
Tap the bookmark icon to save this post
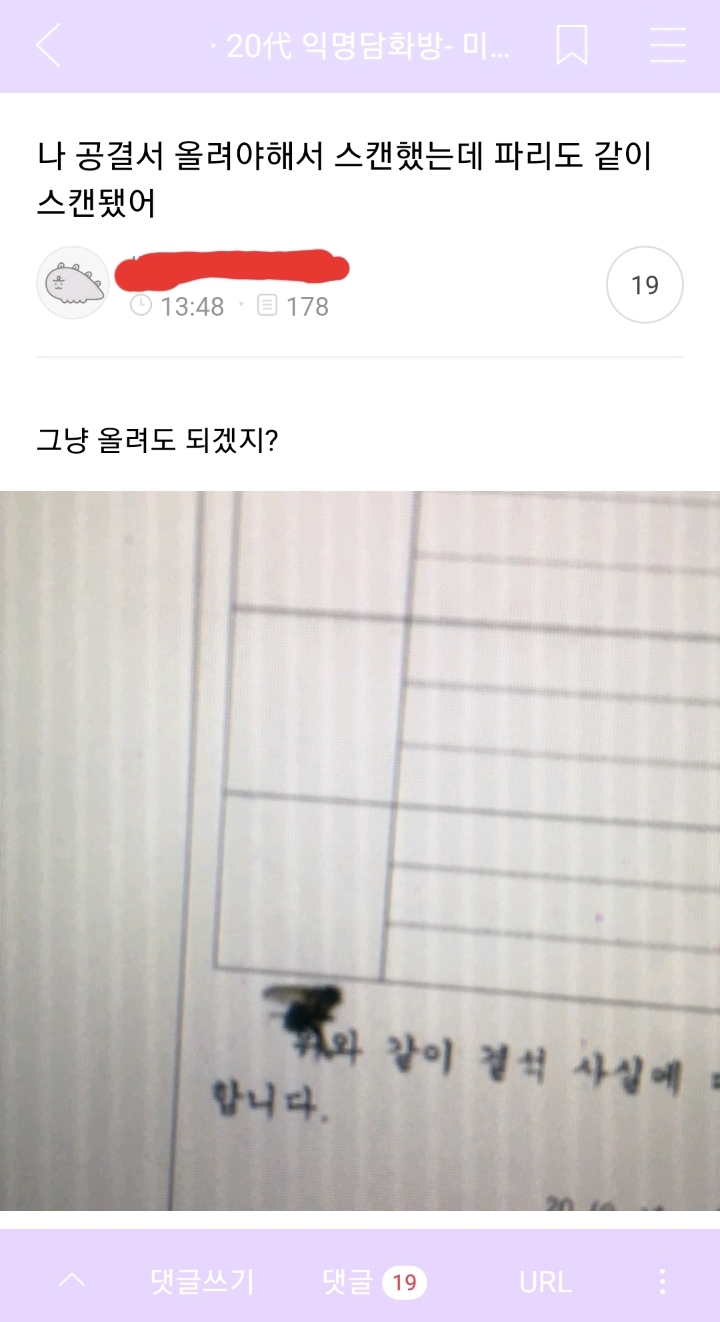pyautogui.click(x=572, y=47)
